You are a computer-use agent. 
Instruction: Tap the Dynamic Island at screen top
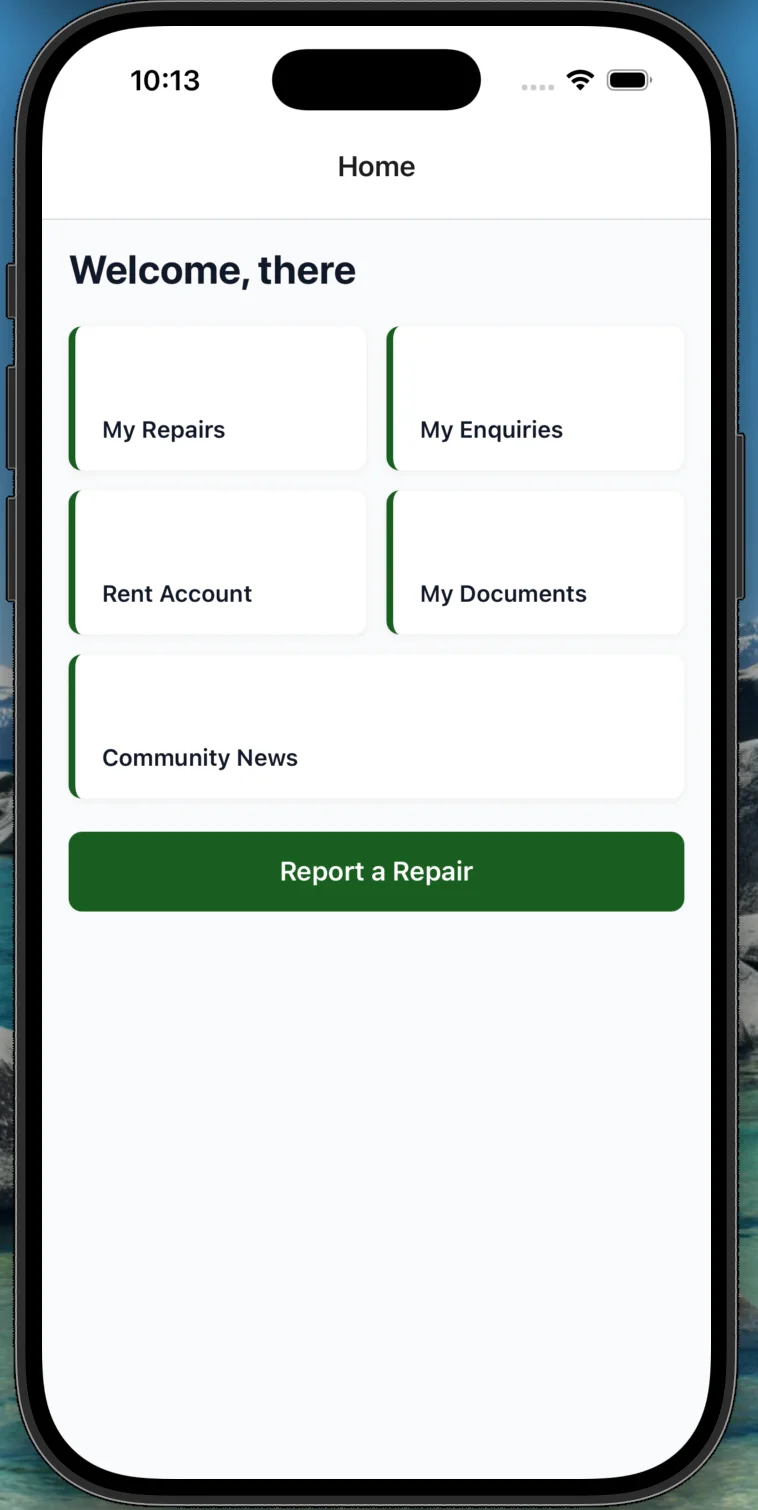(376, 79)
